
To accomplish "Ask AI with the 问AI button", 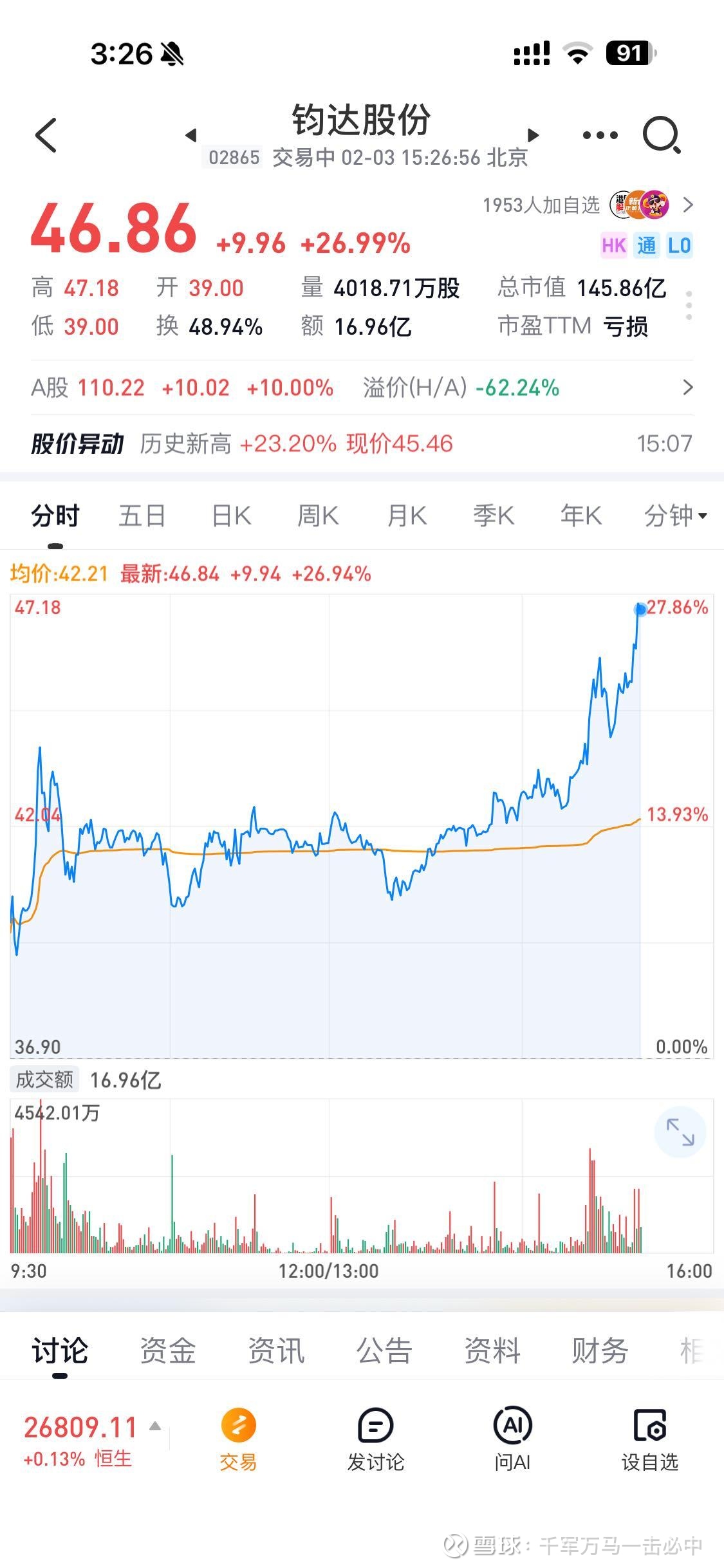I will coord(512,1441).
